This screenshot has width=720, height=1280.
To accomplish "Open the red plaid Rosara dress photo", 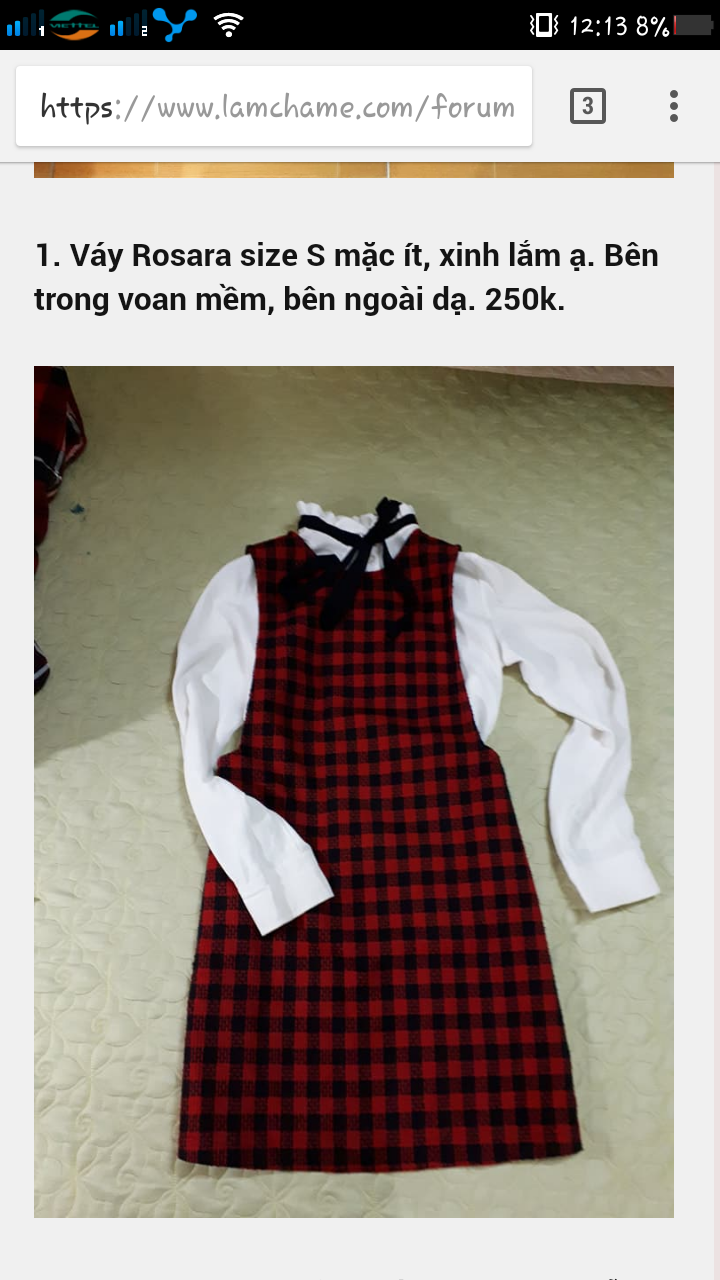I will coord(354,791).
